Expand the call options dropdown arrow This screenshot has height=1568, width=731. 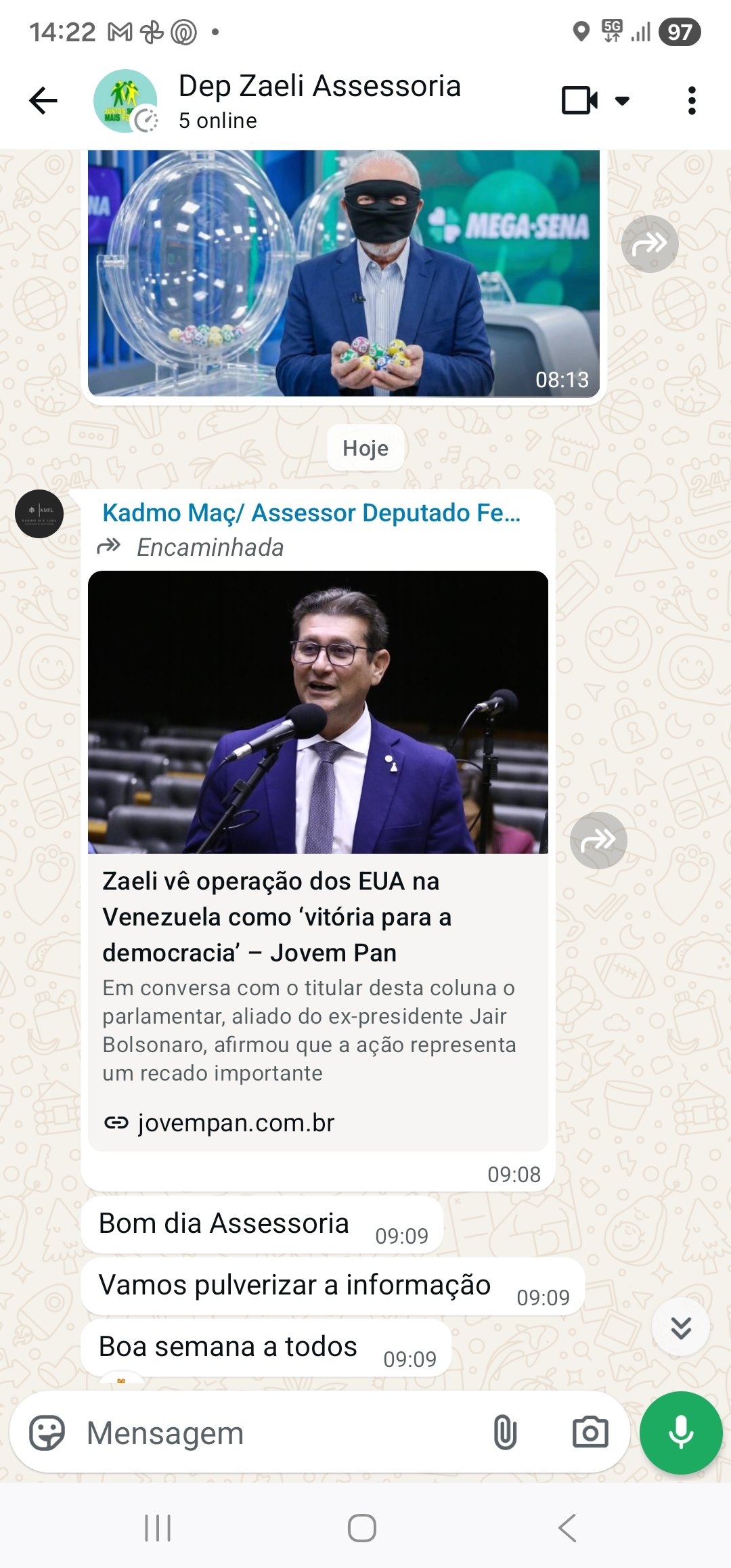coord(622,101)
